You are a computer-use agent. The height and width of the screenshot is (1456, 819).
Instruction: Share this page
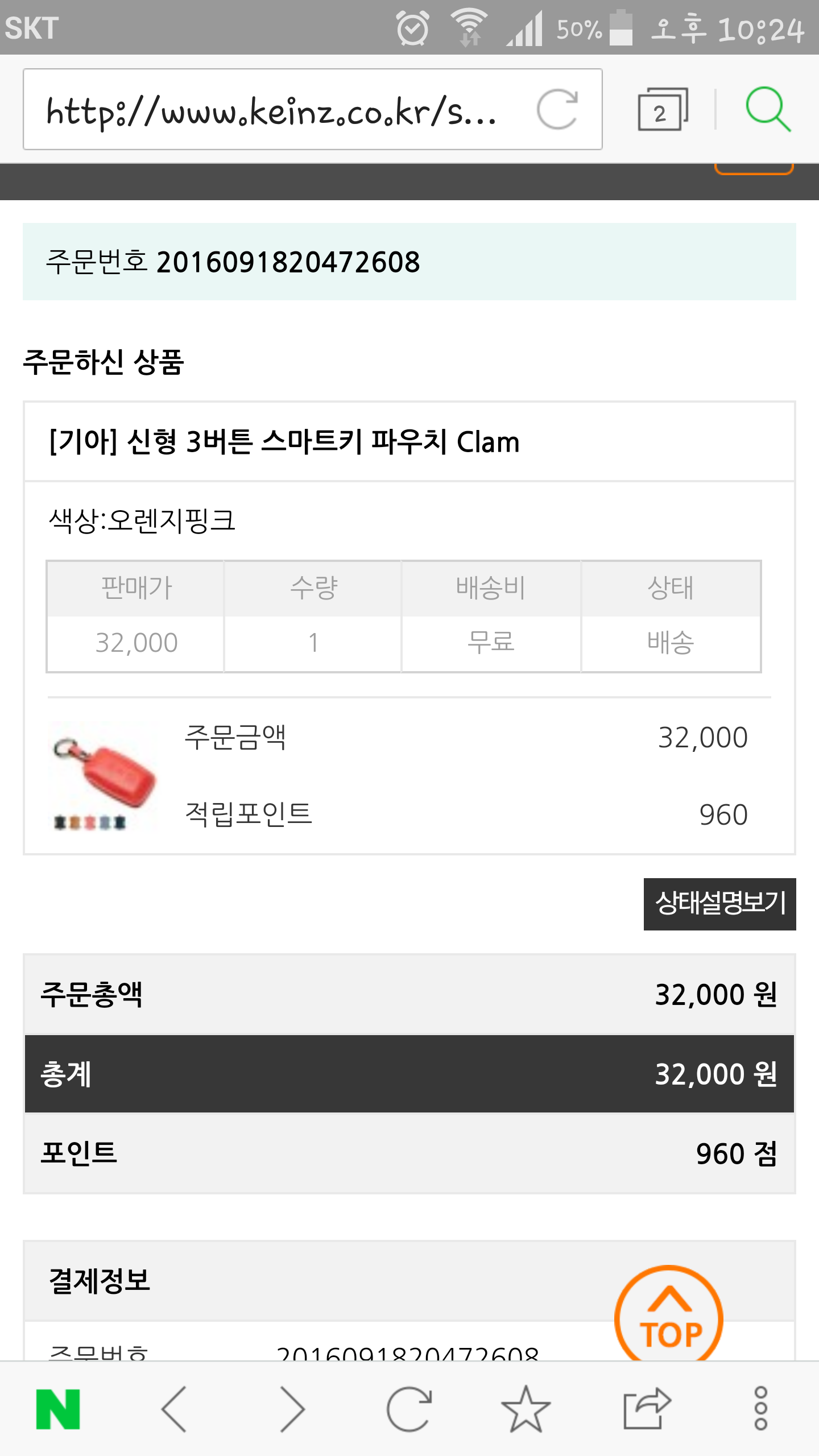(x=647, y=1409)
